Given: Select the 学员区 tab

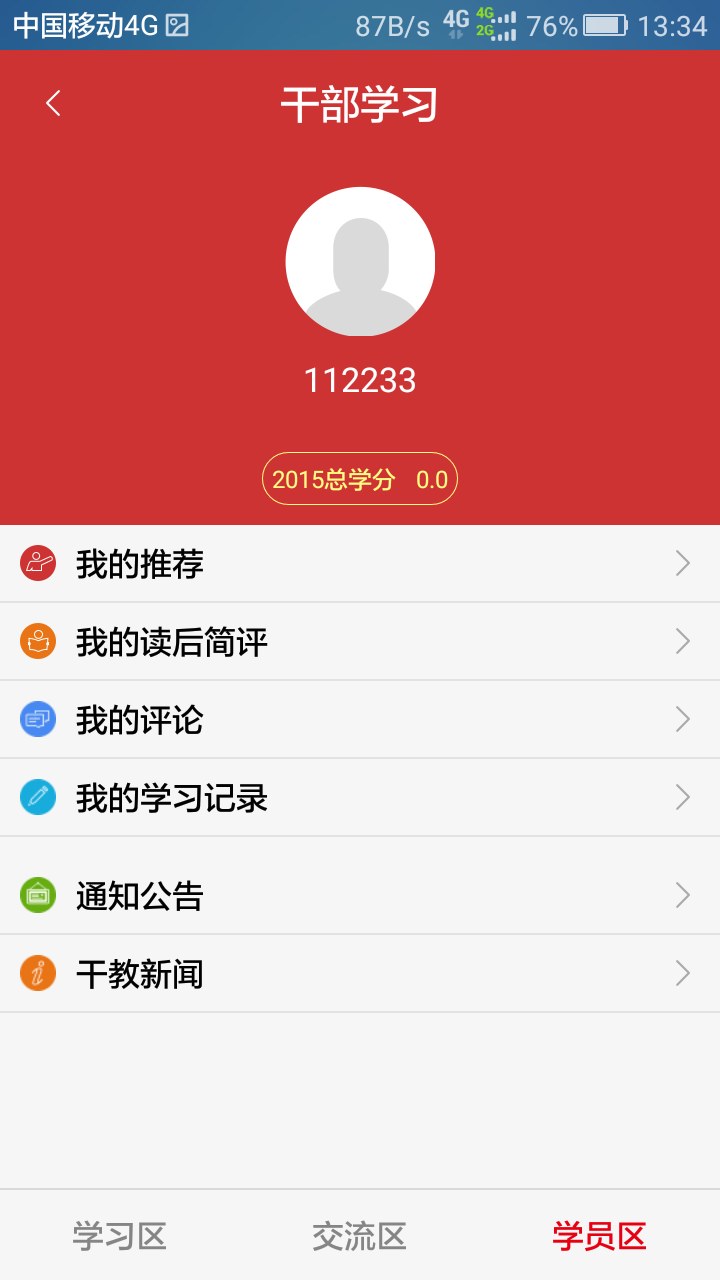Looking at the screenshot, I should tap(600, 1236).
